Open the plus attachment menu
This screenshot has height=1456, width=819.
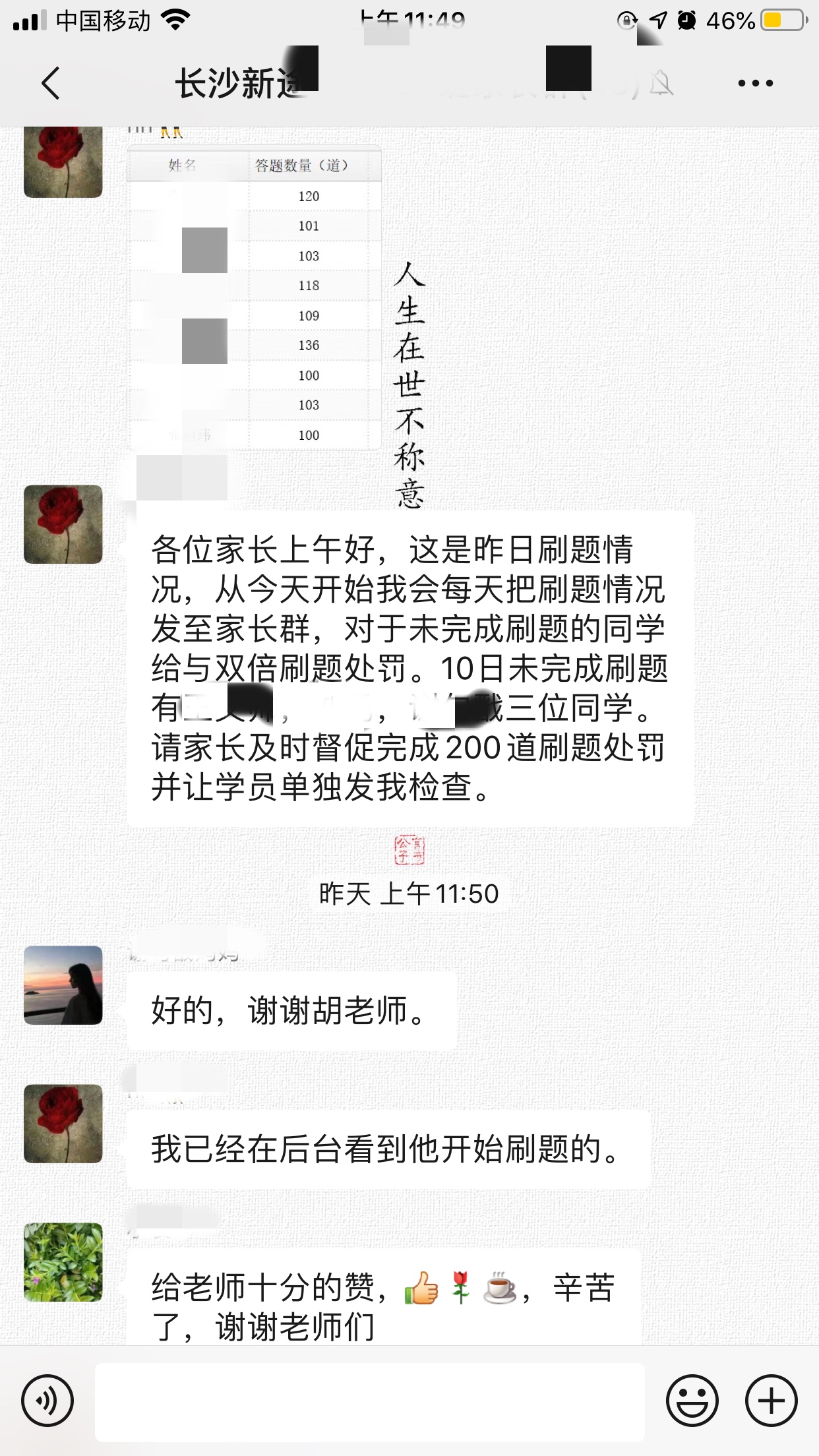(x=771, y=1401)
